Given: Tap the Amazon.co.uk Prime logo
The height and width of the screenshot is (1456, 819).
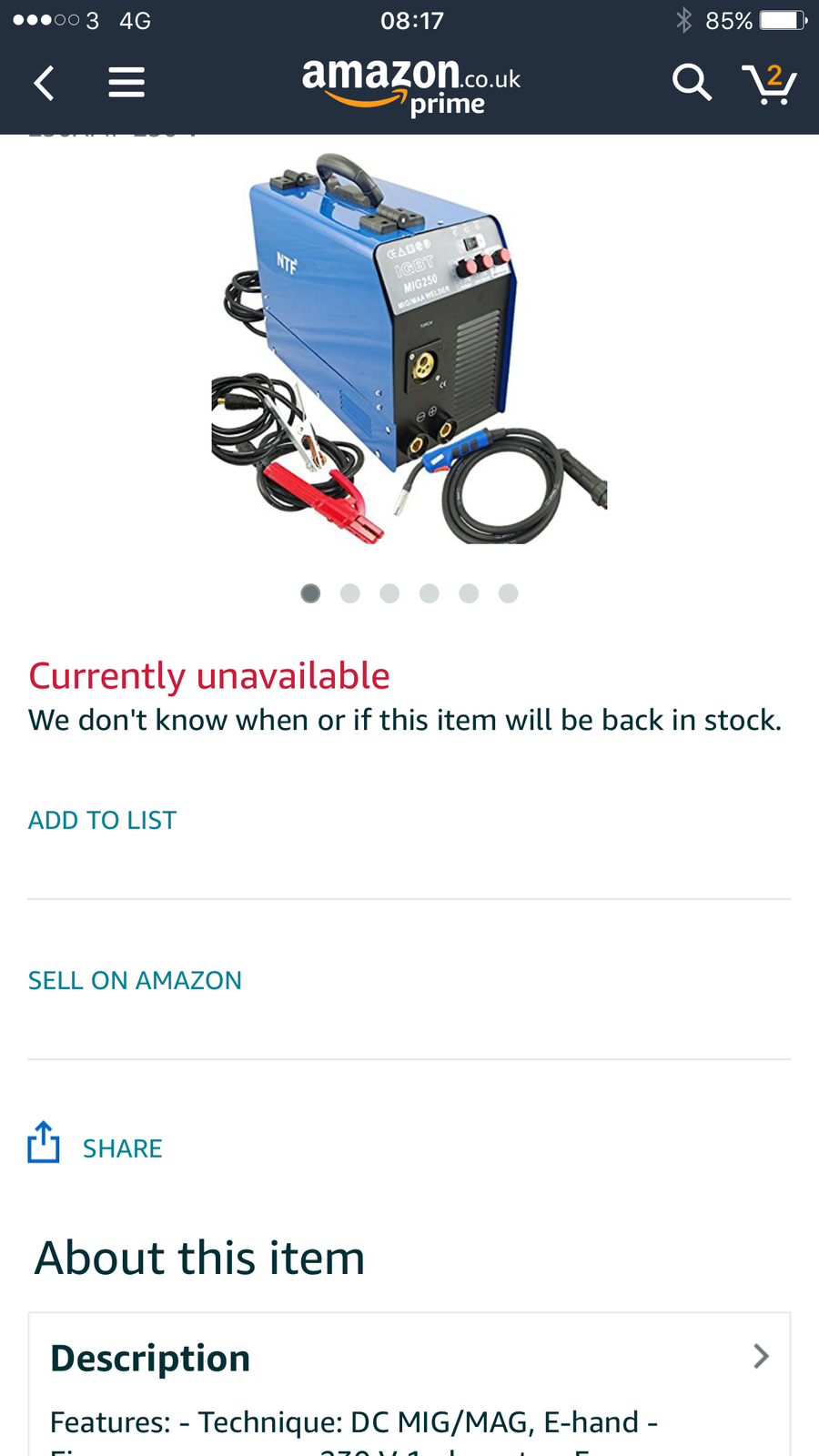Looking at the screenshot, I should (x=411, y=87).
